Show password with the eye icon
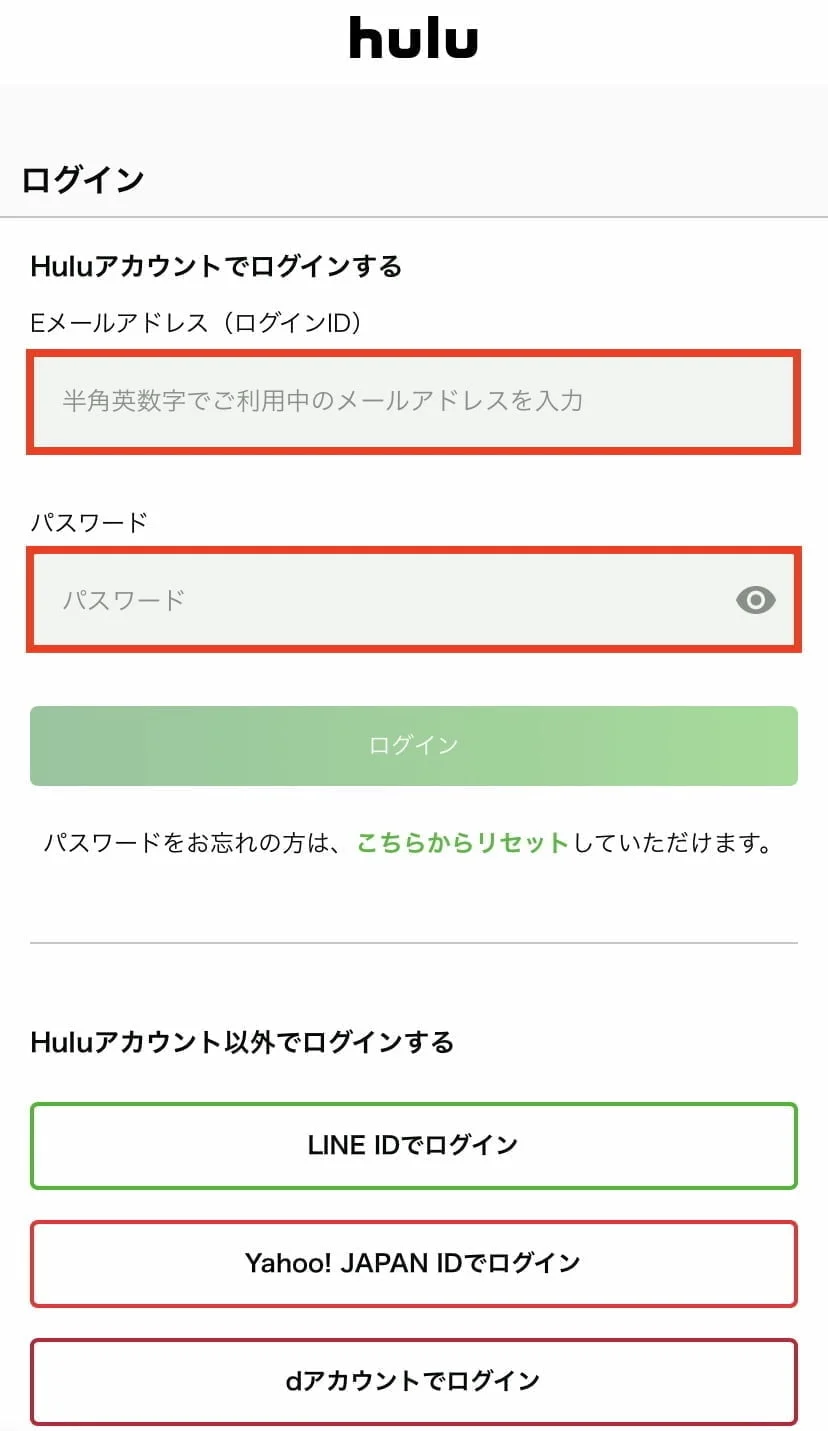This screenshot has width=828, height=1431. [x=755, y=600]
